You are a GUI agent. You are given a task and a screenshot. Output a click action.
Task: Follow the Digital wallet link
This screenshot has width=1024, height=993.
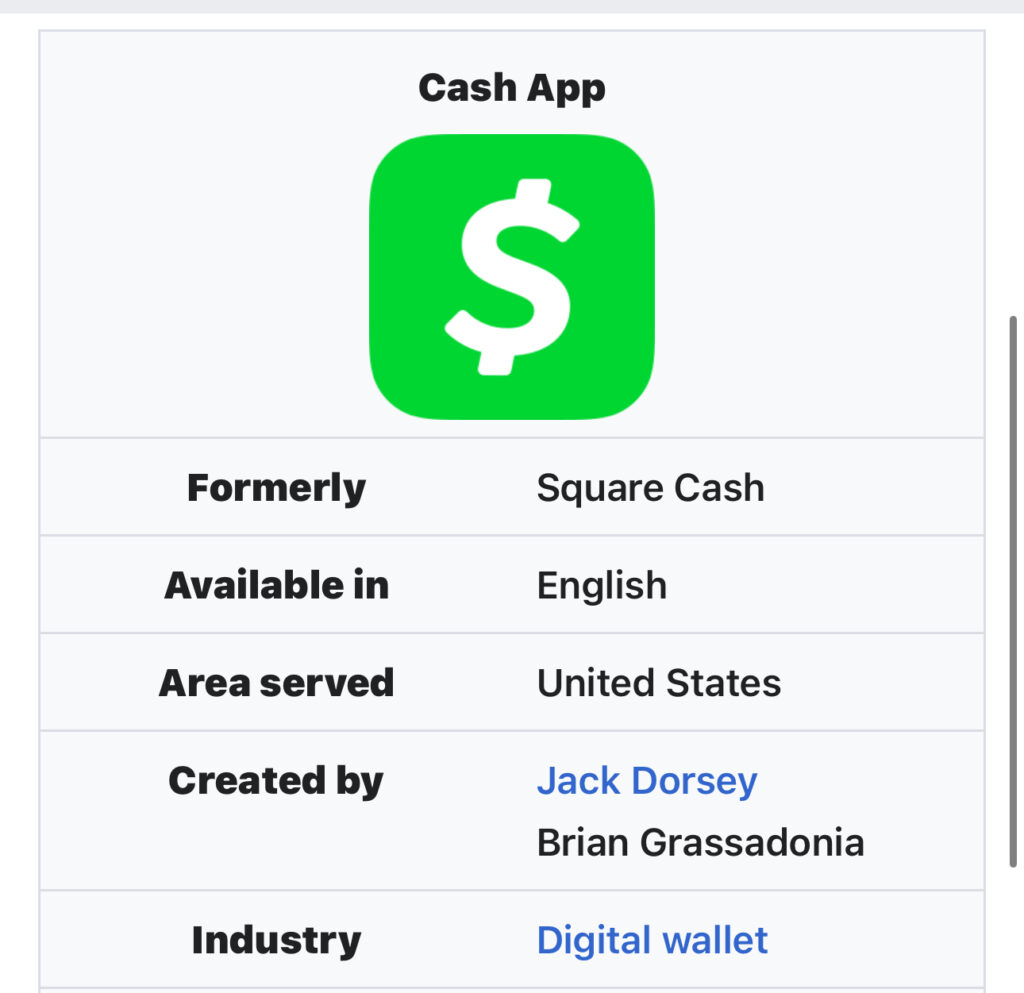(652, 940)
